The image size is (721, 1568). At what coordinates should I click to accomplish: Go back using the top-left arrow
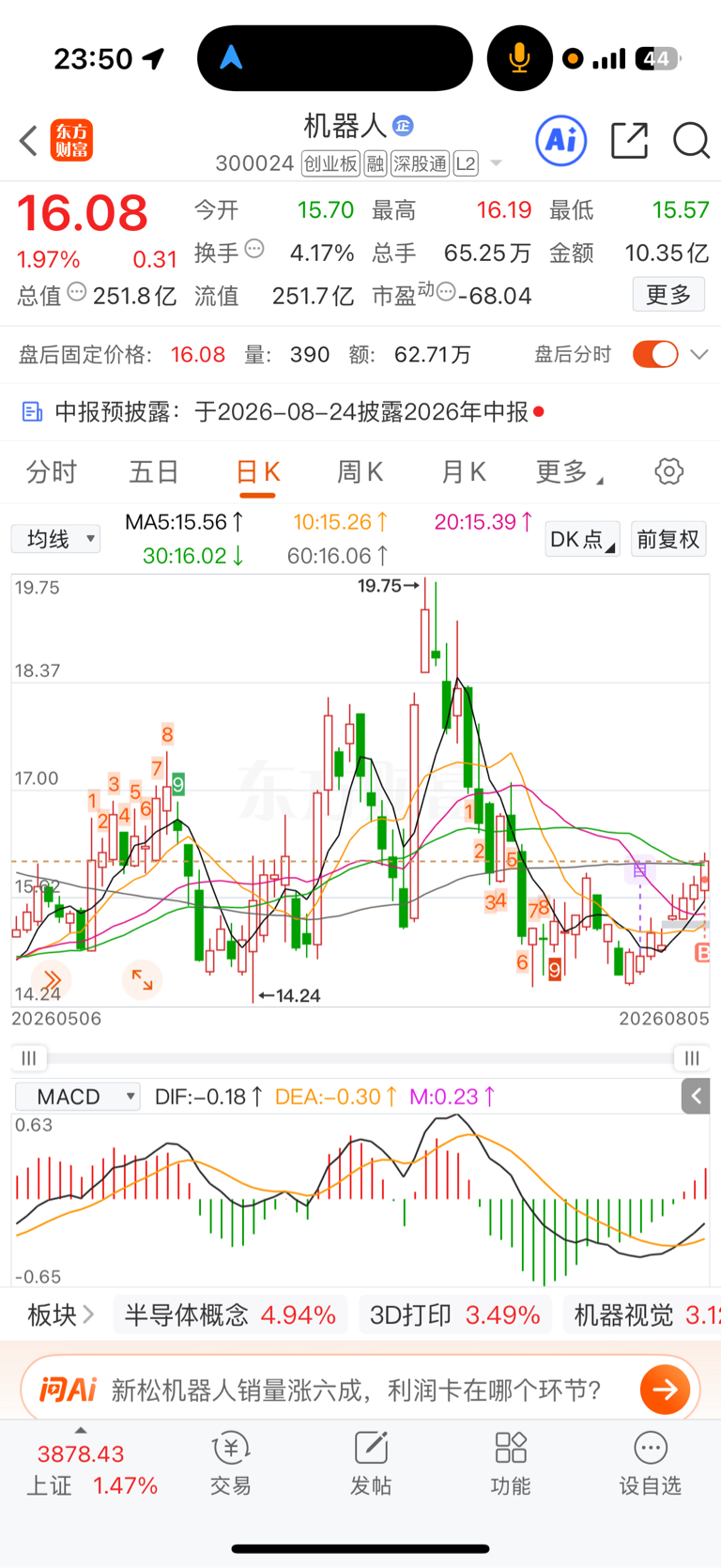[28, 141]
